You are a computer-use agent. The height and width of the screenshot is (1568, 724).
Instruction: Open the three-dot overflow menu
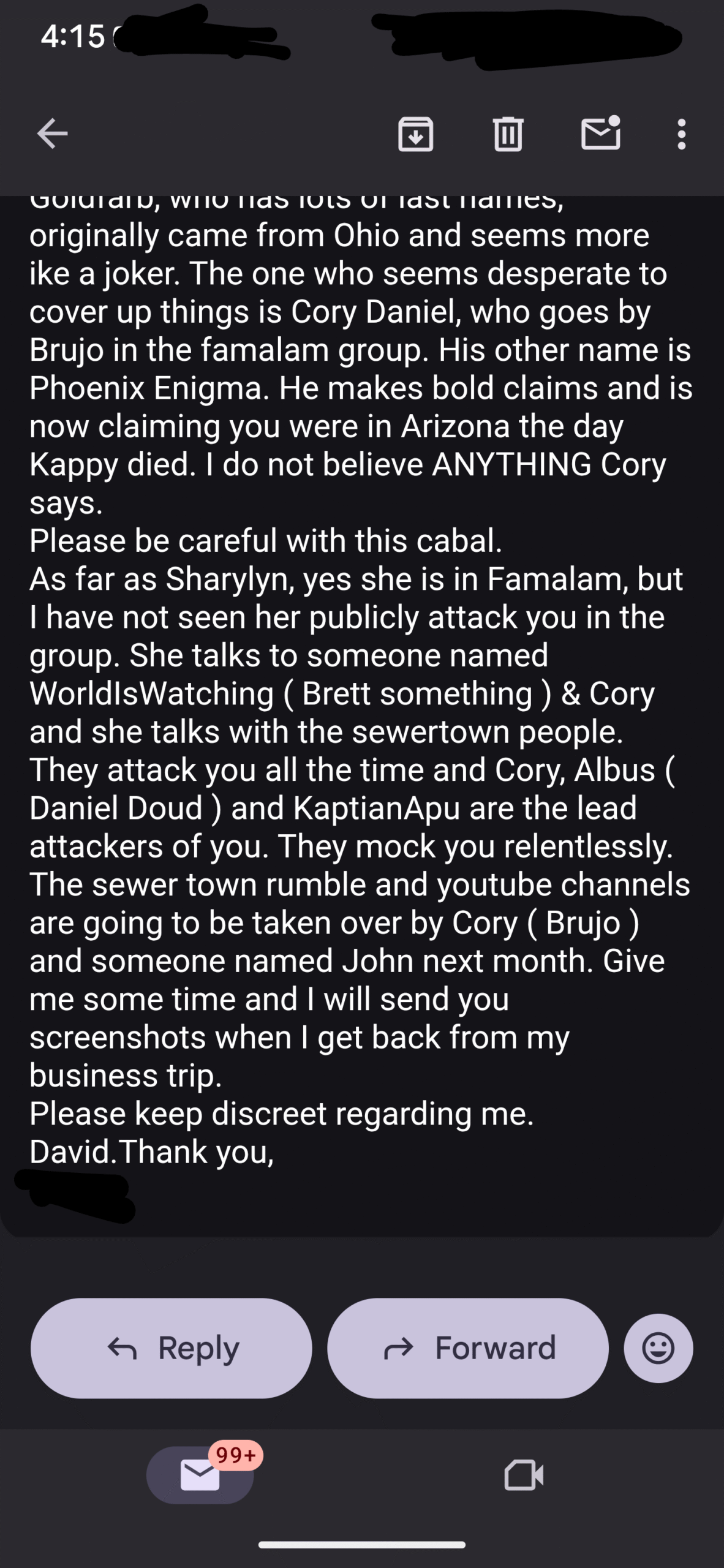click(681, 134)
